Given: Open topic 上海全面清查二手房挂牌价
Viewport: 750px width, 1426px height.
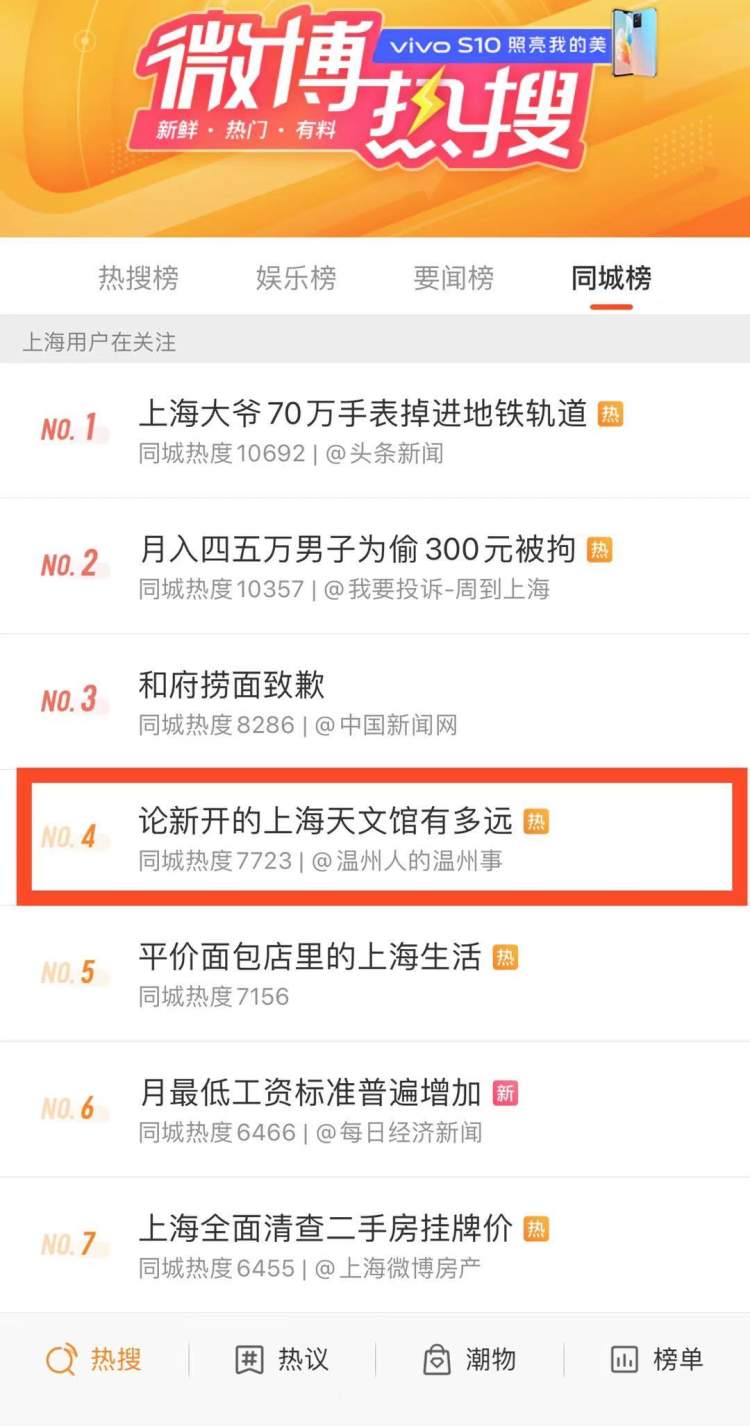Looking at the screenshot, I should click(375, 1246).
